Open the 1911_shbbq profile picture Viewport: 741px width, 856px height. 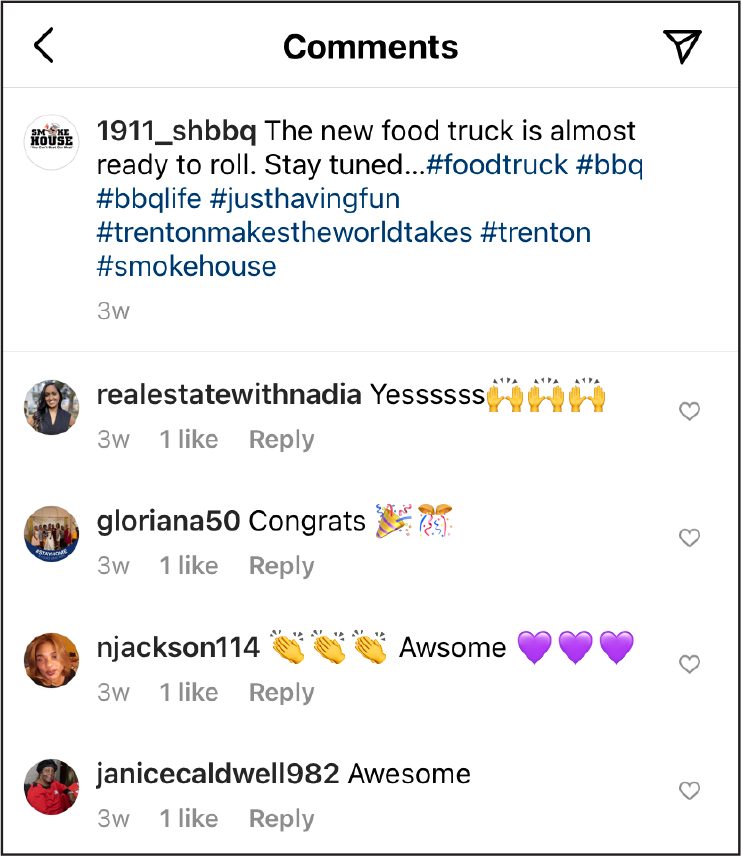click(x=50, y=142)
